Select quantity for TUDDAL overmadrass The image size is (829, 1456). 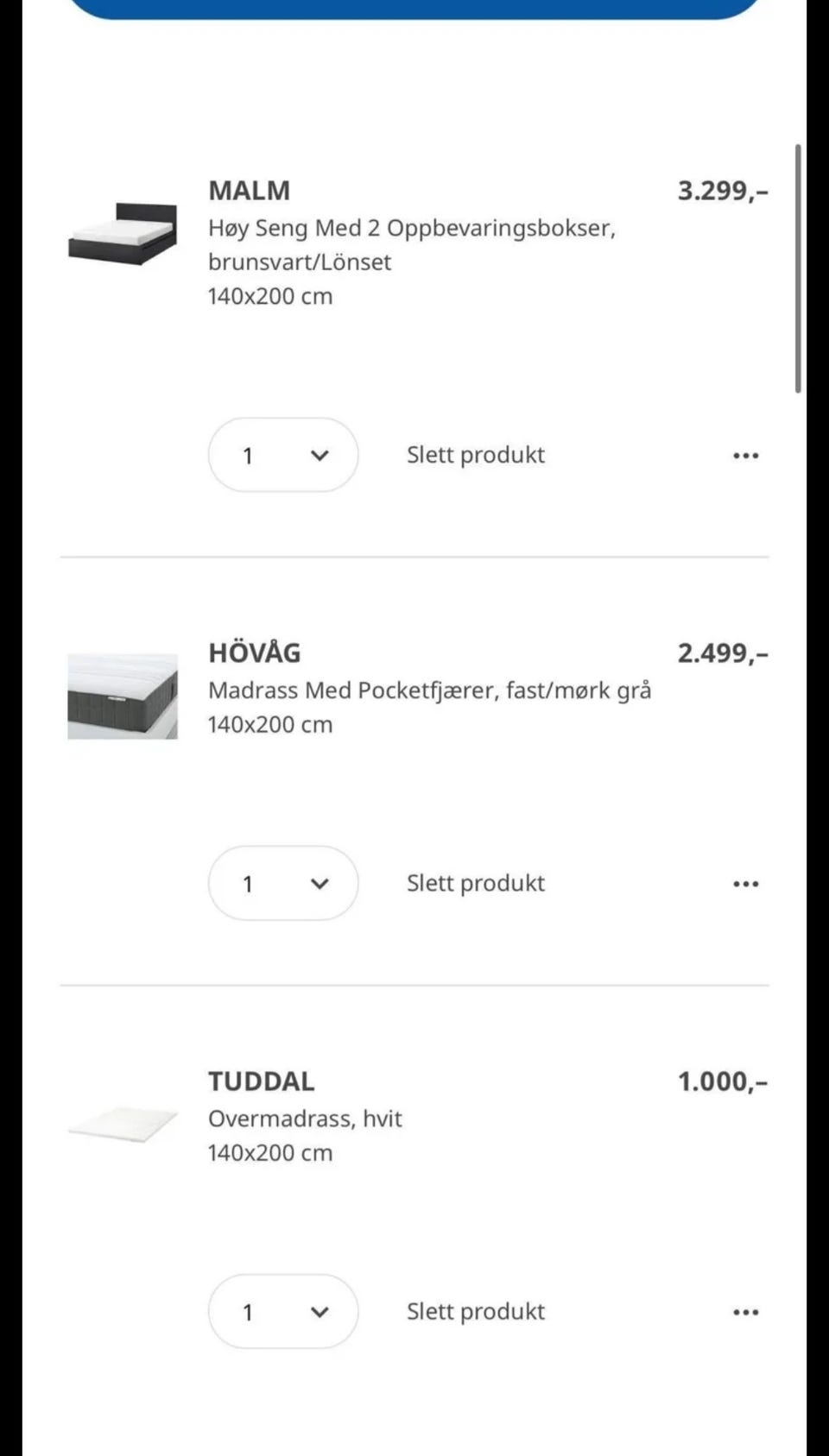283,1311
